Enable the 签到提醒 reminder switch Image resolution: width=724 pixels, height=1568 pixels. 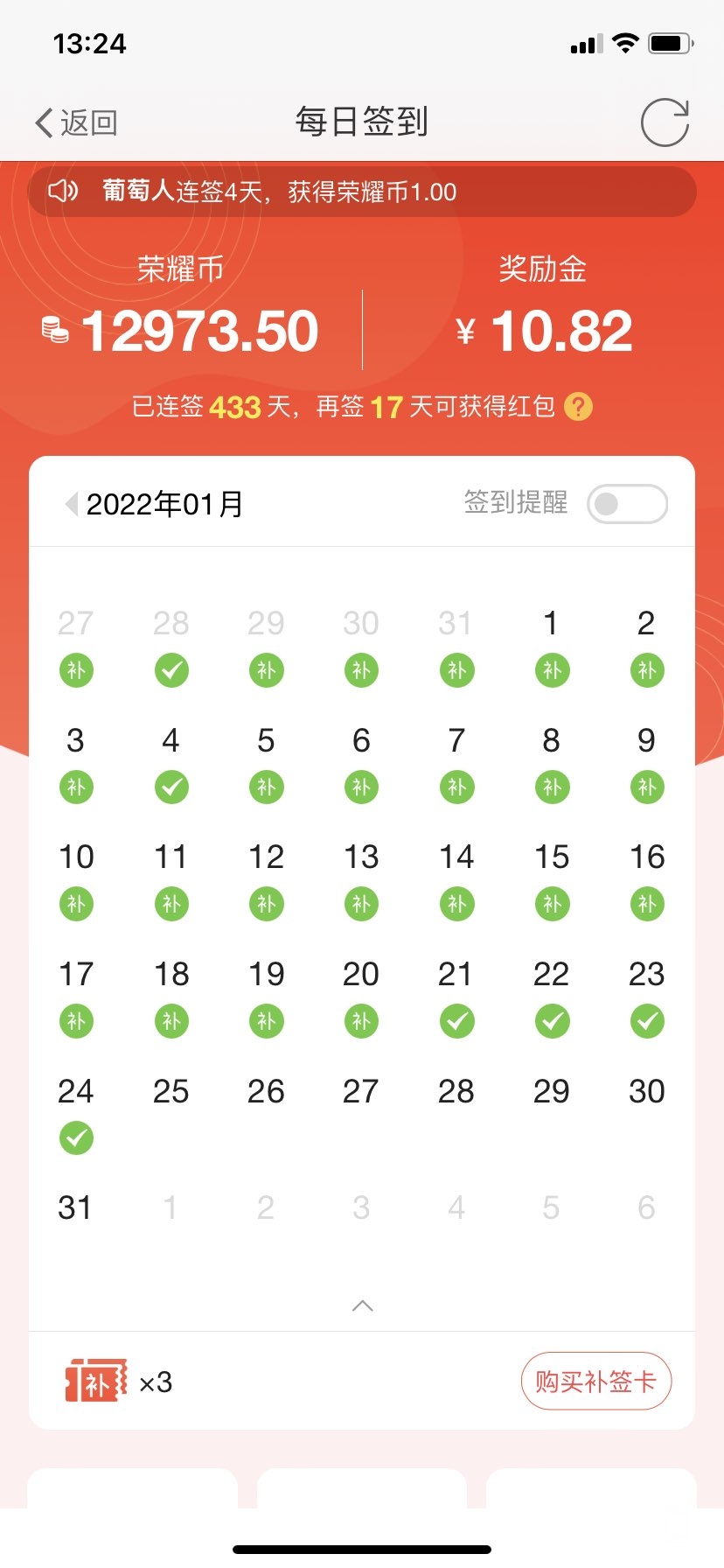tap(627, 504)
